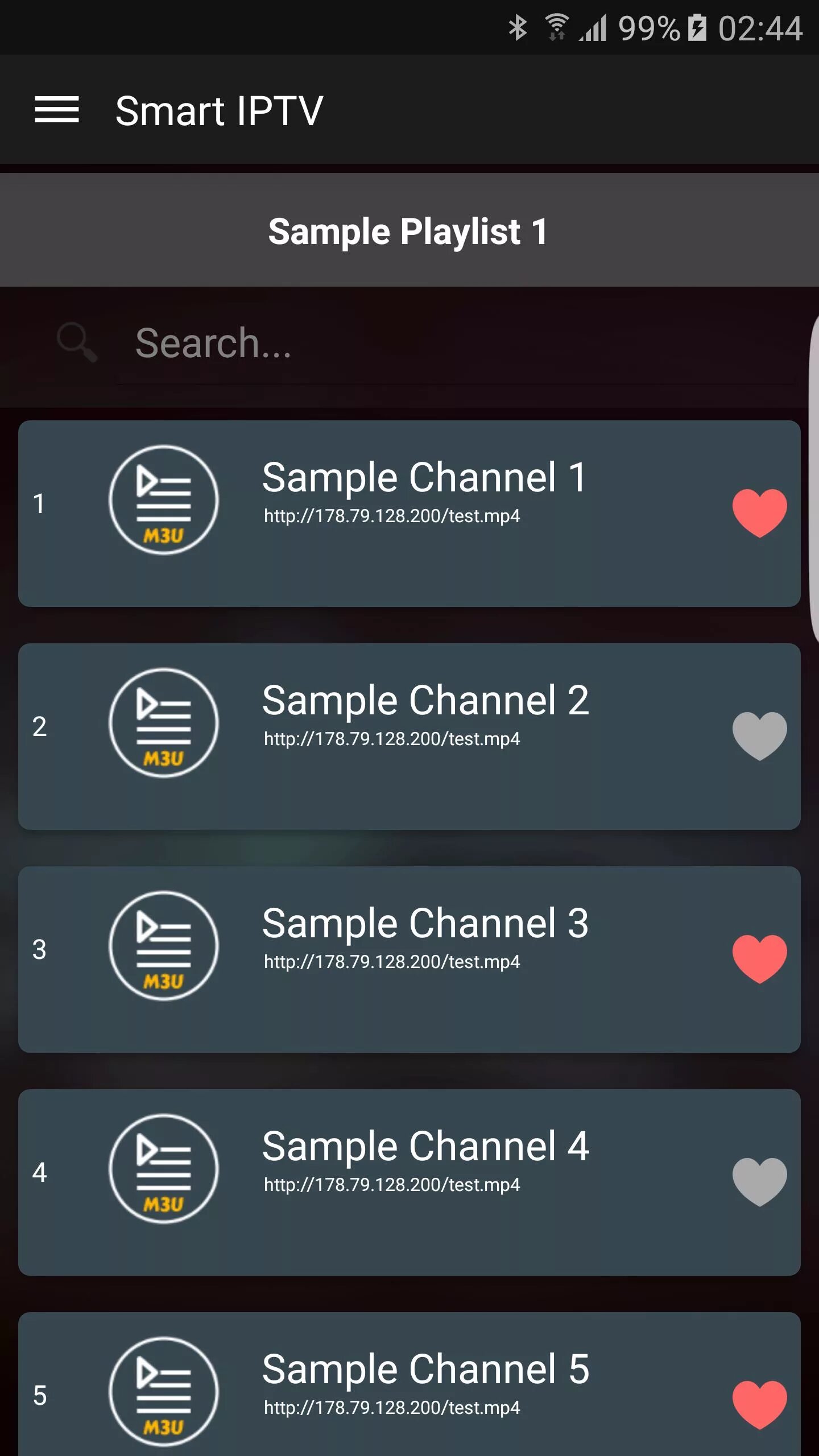Toggle the heart on Sample Channel 5
The image size is (819, 1456).
[759, 1404]
